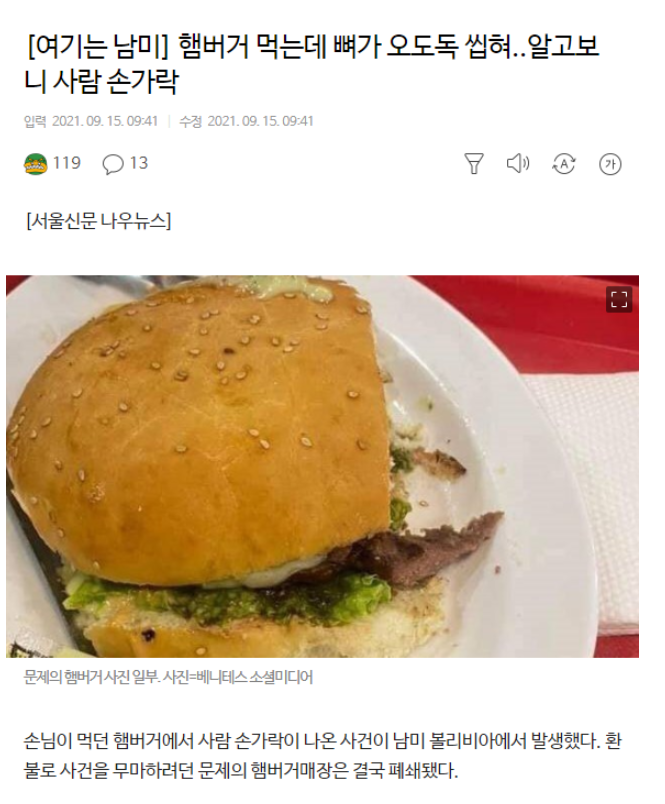665x804 pixels.
Task: Listen to the article with the speaker icon
Action: 517,164
